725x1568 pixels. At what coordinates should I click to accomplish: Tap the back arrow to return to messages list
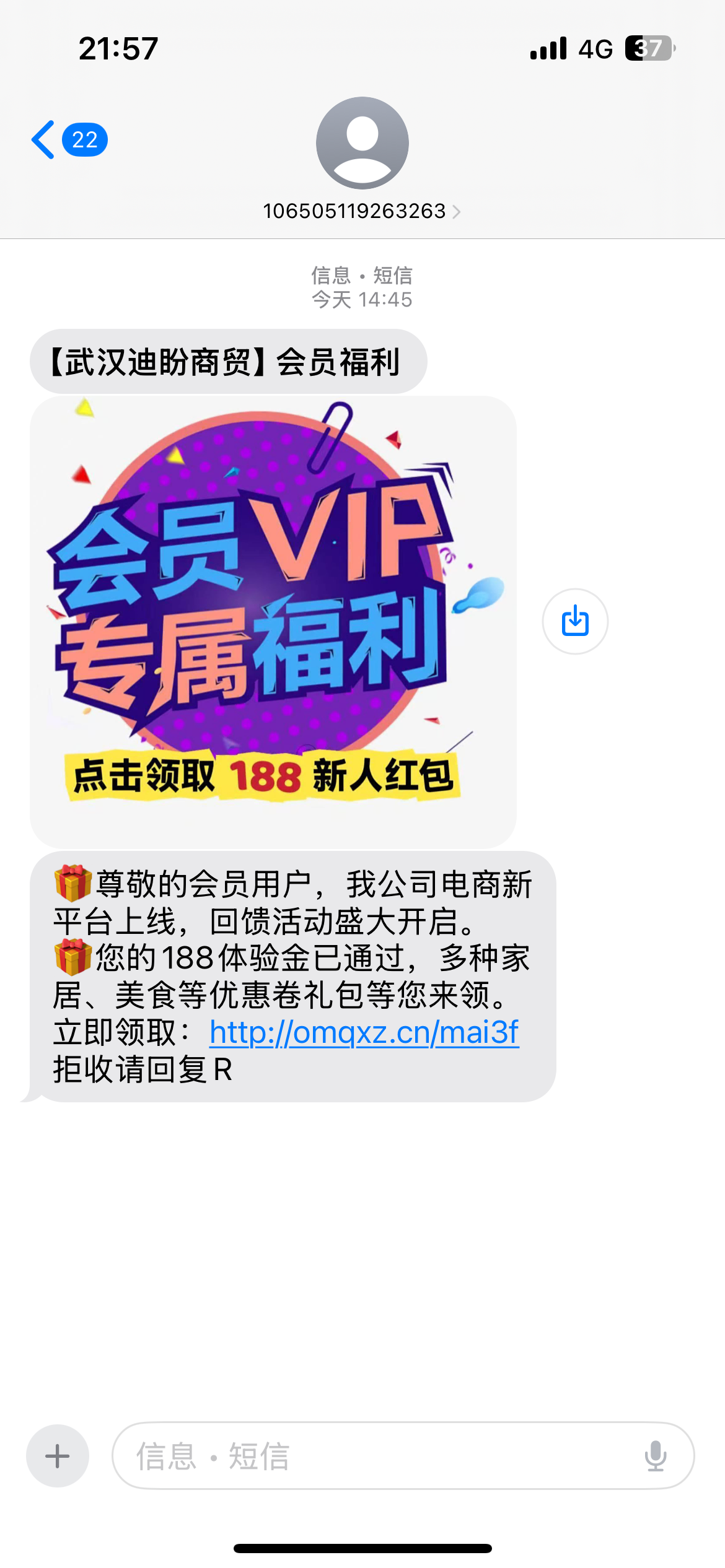click(x=43, y=141)
